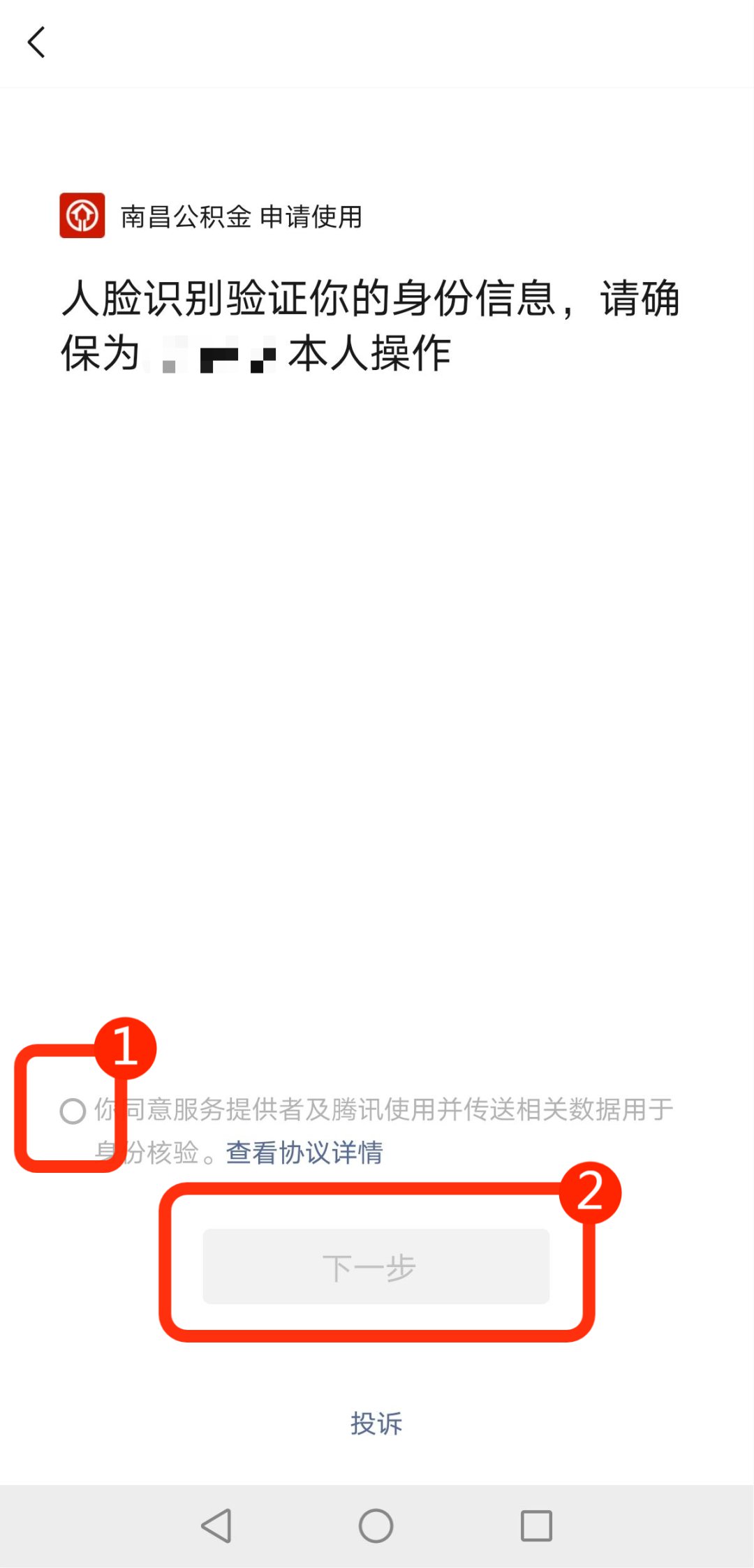Check the agreement consent circle
Image resolution: width=754 pixels, height=1568 pixels.
tap(73, 1111)
